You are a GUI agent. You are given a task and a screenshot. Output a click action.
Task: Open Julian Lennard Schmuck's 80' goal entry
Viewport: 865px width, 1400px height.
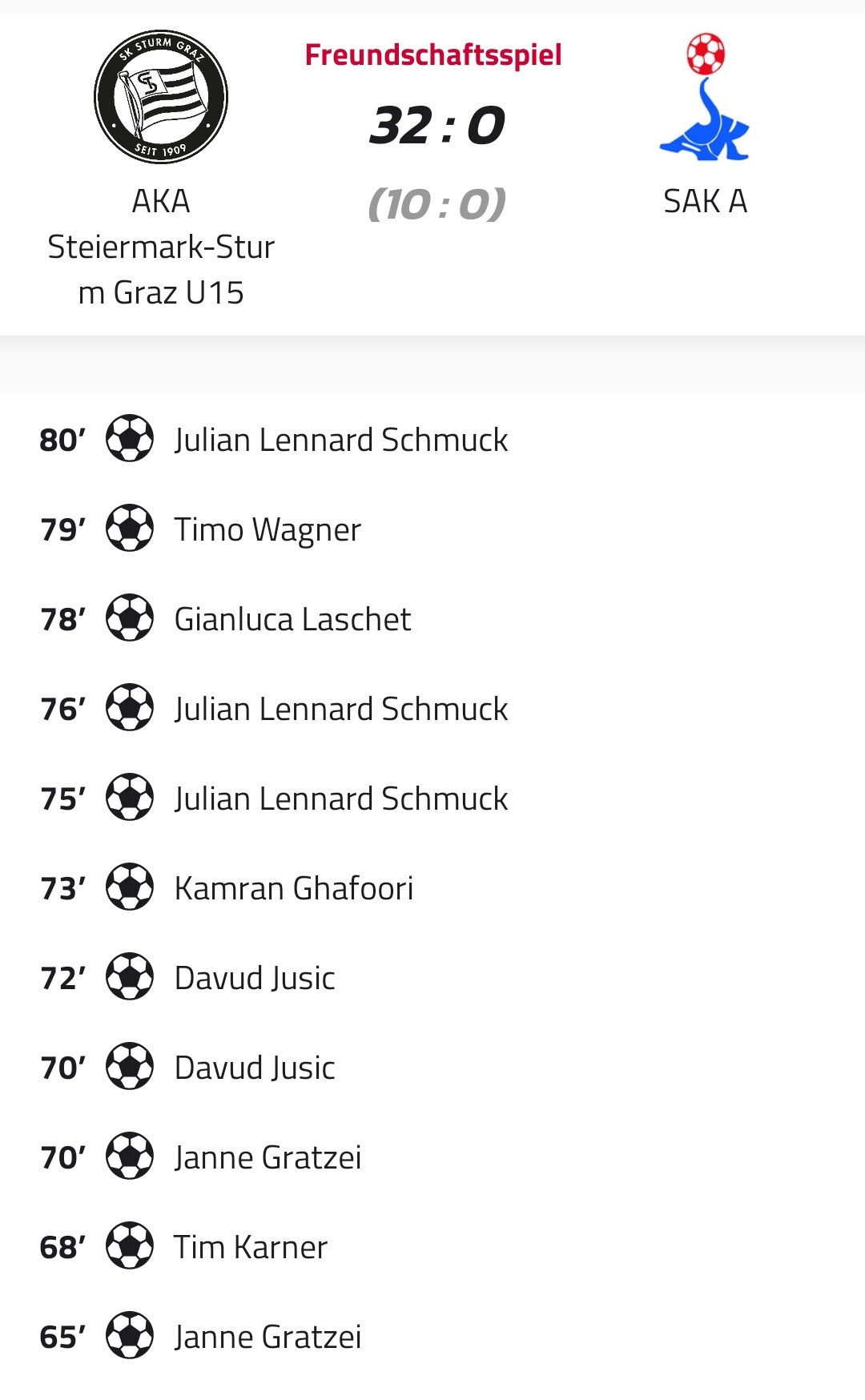340,440
